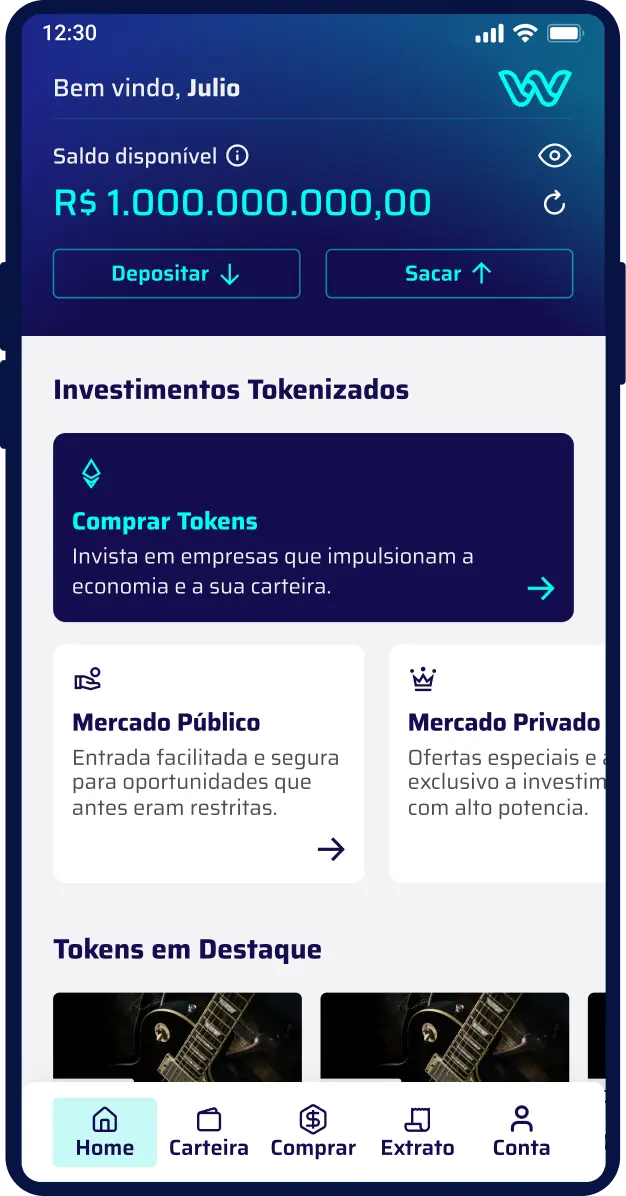Tap the Sacar button
Image resolution: width=626 pixels, height=1196 pixels.
(449, 274)
